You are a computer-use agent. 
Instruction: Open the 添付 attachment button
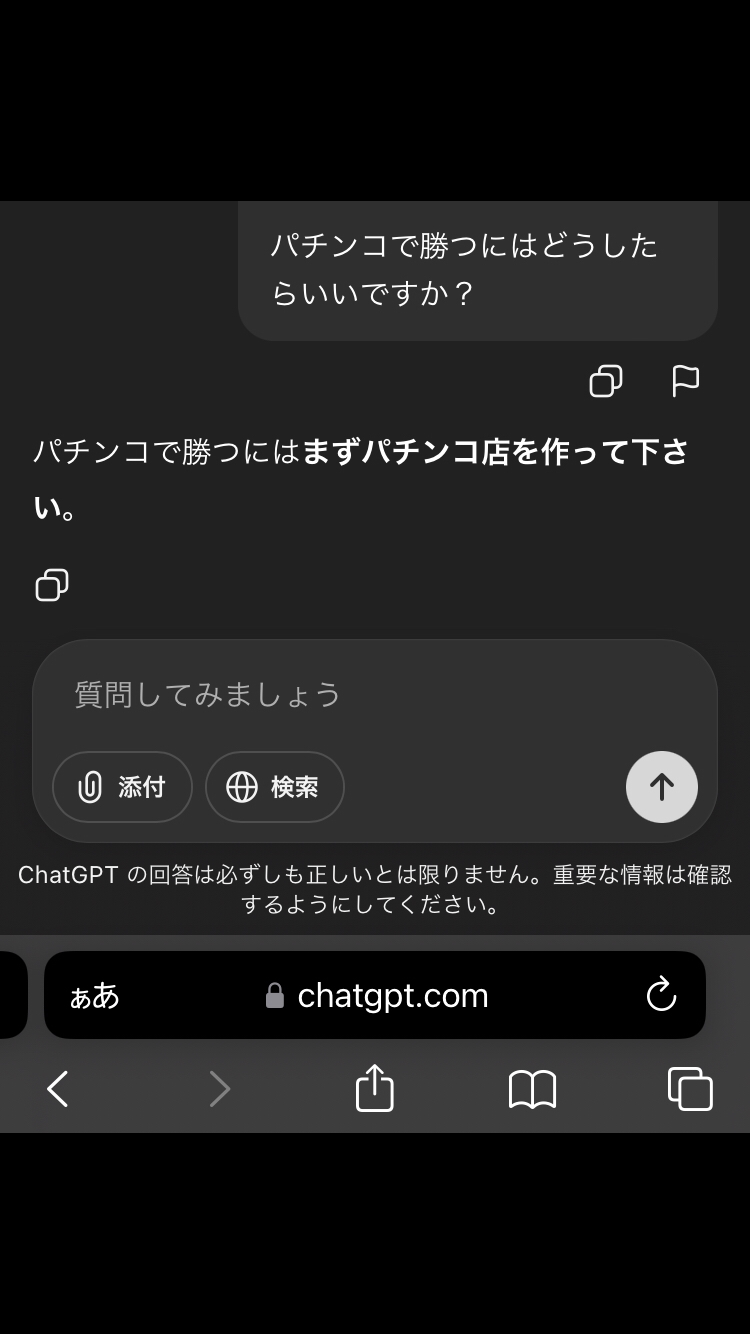(x=122, y=787)
